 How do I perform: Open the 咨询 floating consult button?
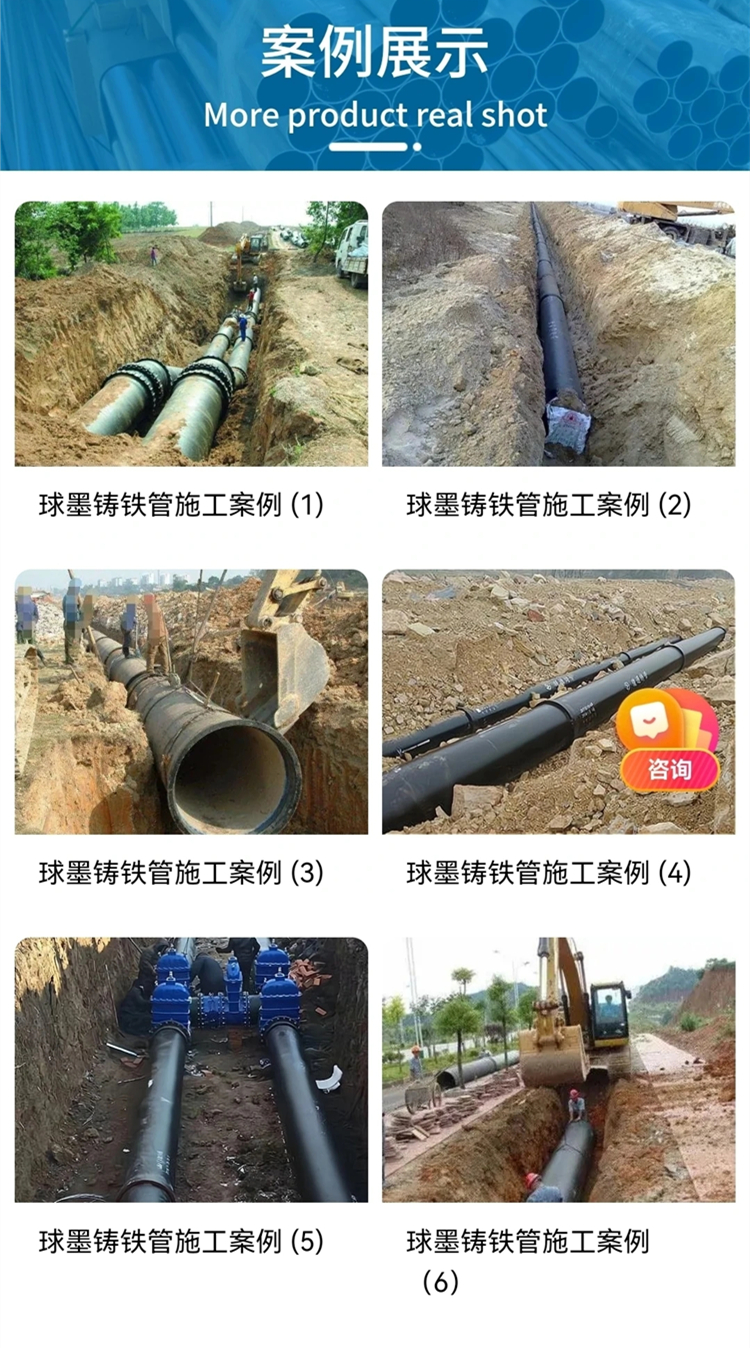pos(669,745)
